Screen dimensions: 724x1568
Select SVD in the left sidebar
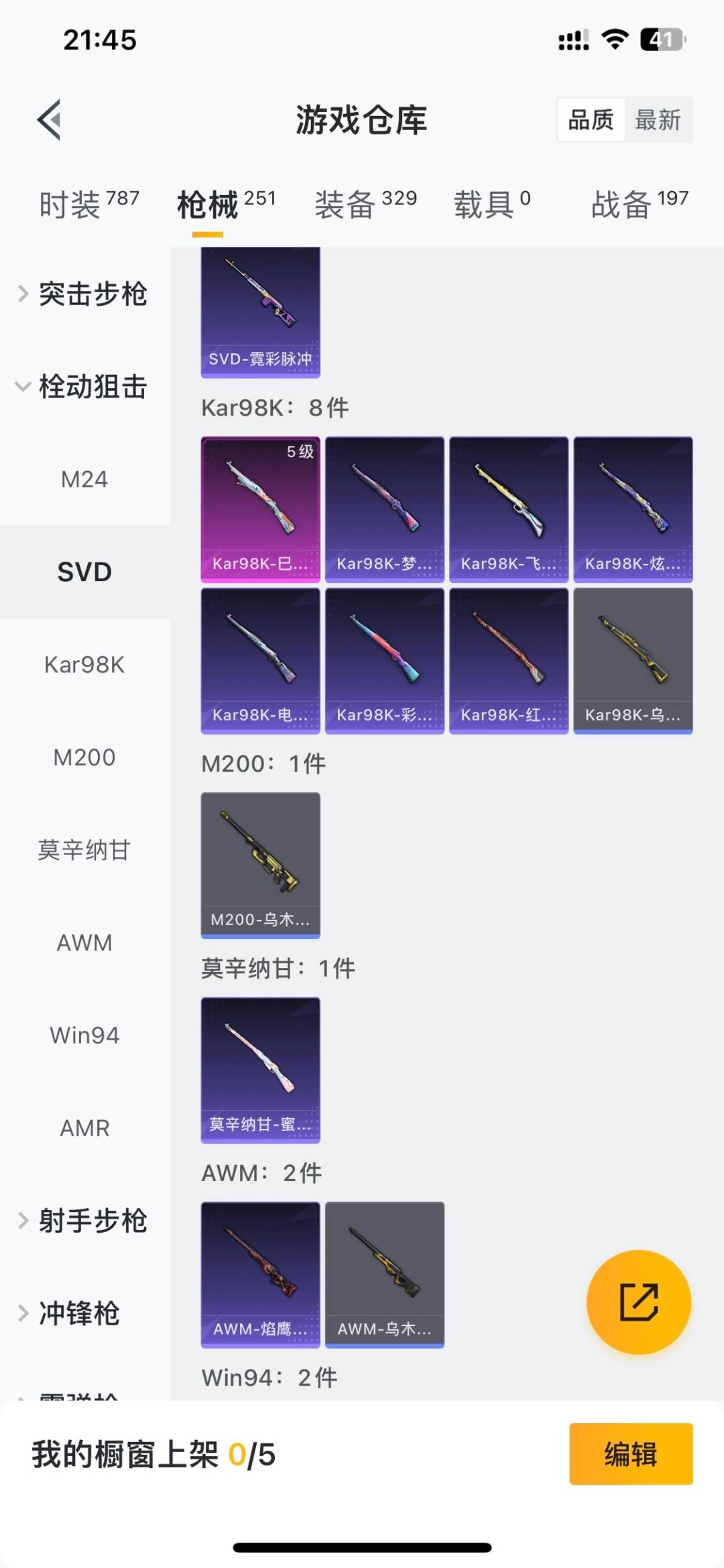coord(85,572)
